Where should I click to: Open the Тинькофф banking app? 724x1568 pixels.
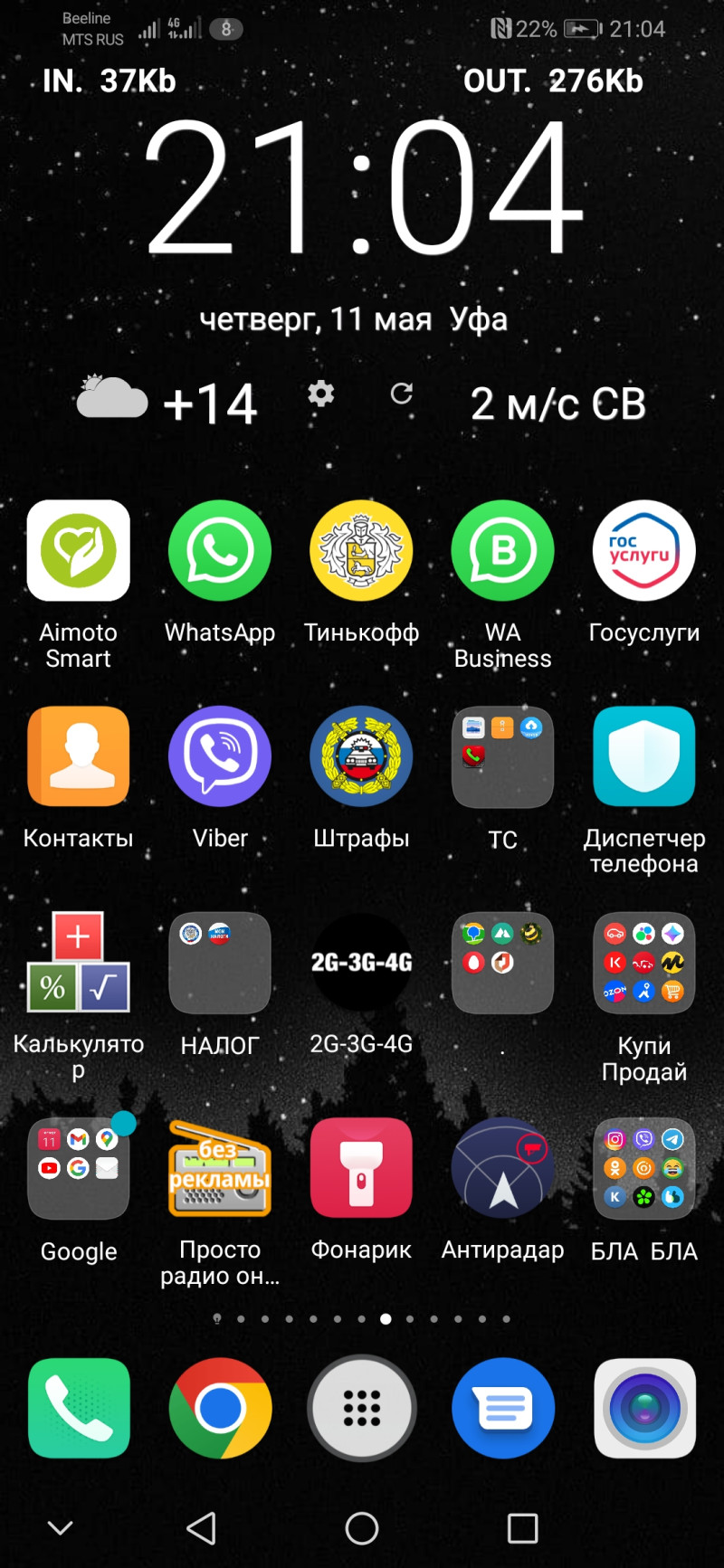coord(361,551)
